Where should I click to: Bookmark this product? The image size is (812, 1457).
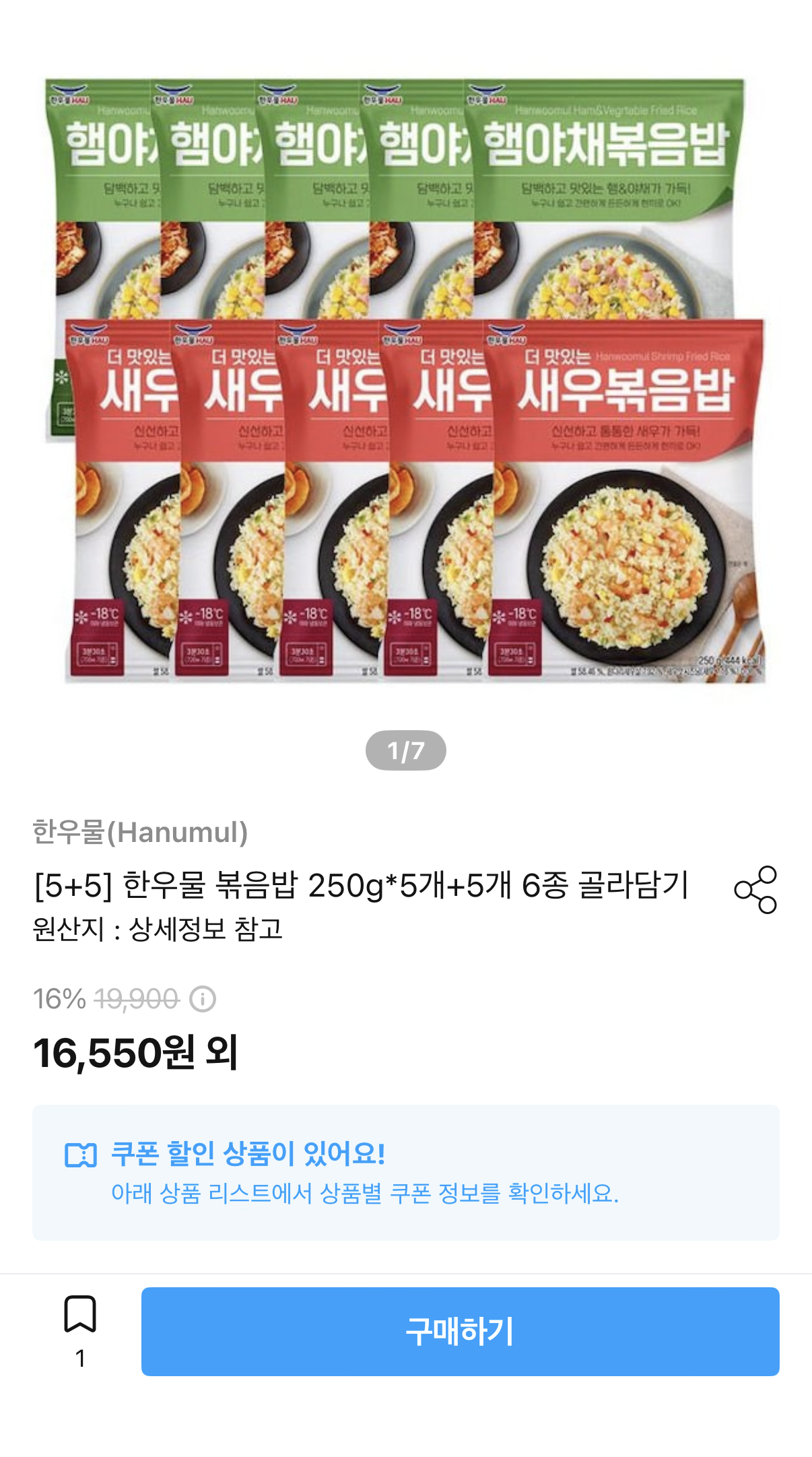[80, 1315]
